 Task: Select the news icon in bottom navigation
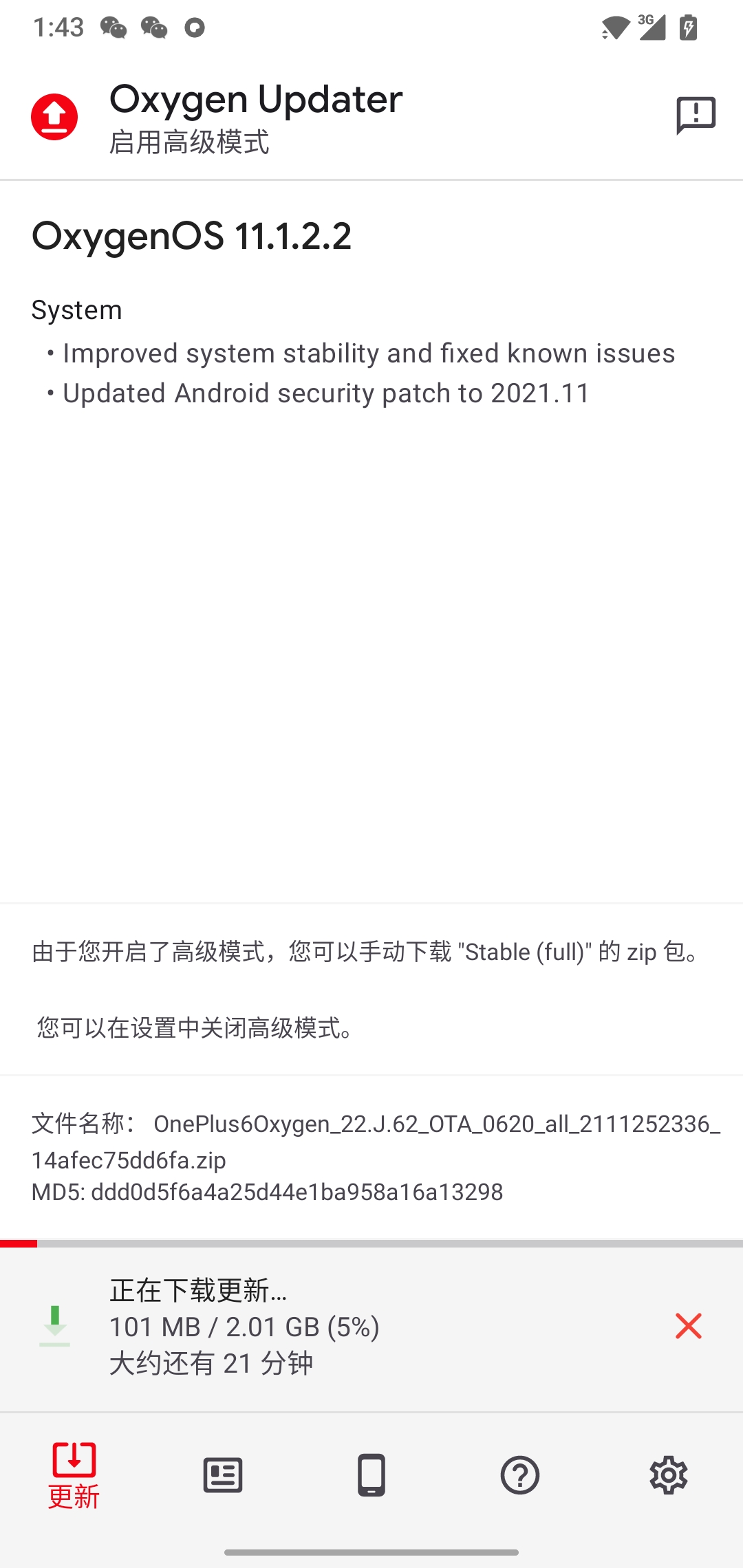click(222, 1474)
